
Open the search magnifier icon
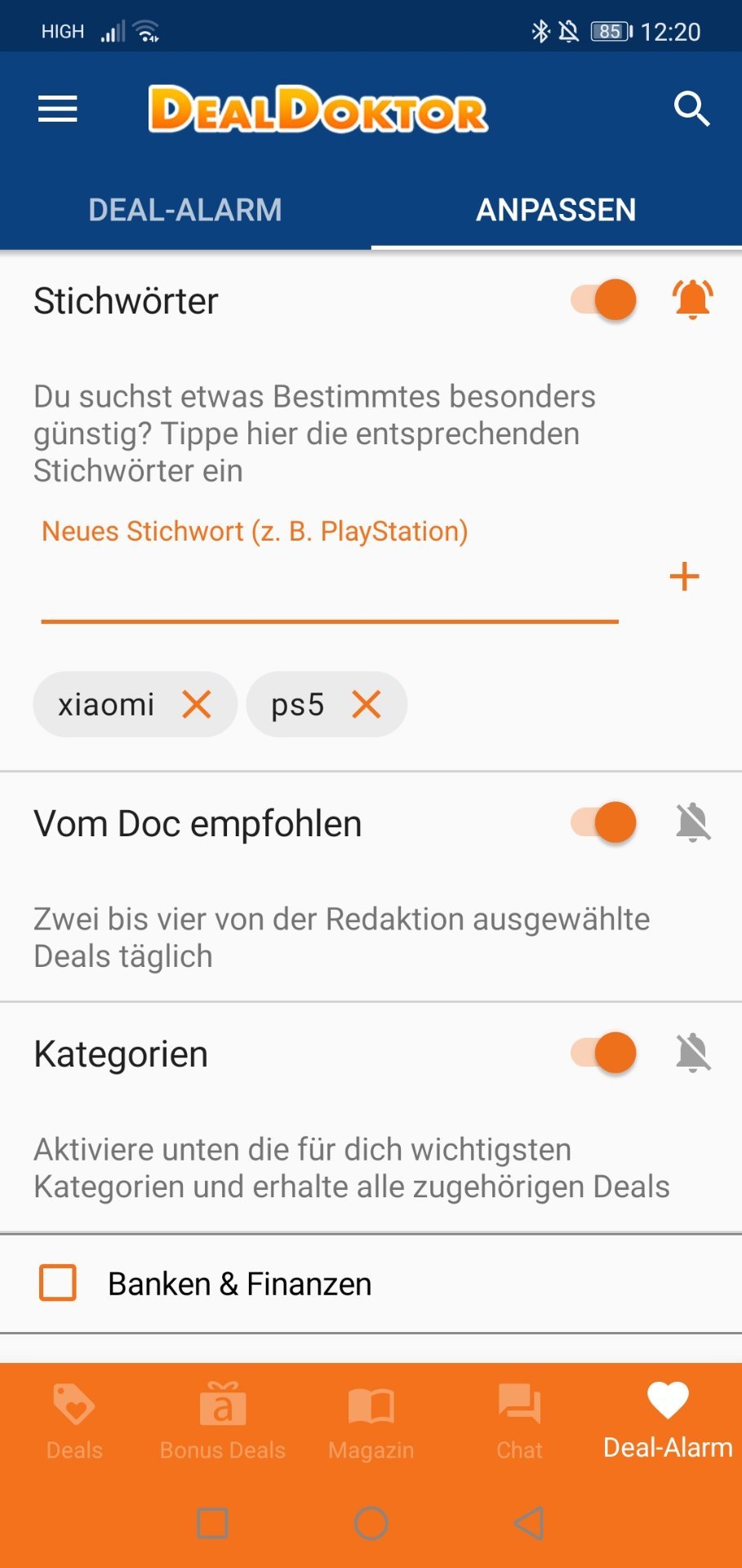point(691,109)
